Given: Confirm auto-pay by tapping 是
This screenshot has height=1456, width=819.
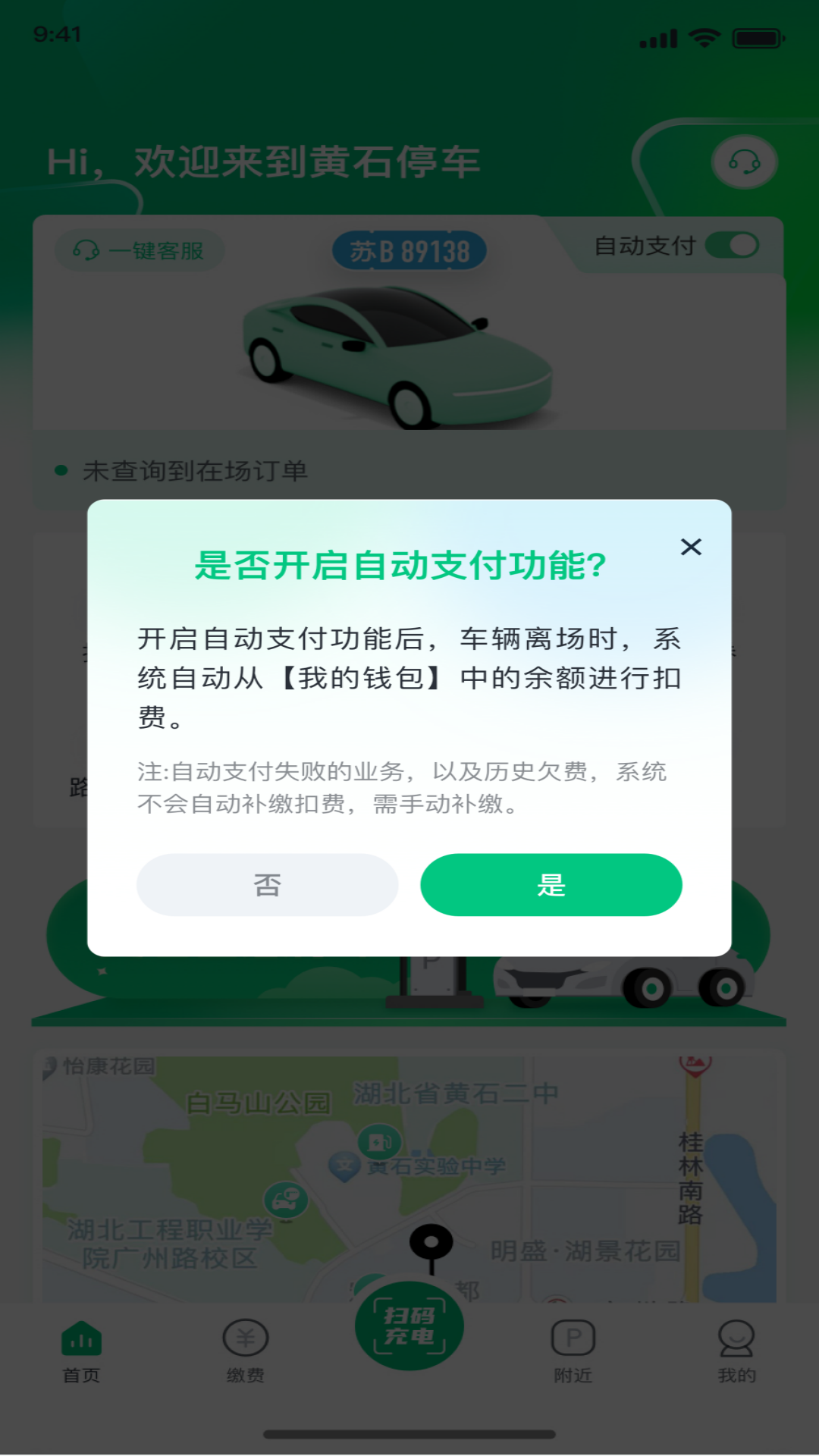Looking at the screenshot, I should point(551,885).
